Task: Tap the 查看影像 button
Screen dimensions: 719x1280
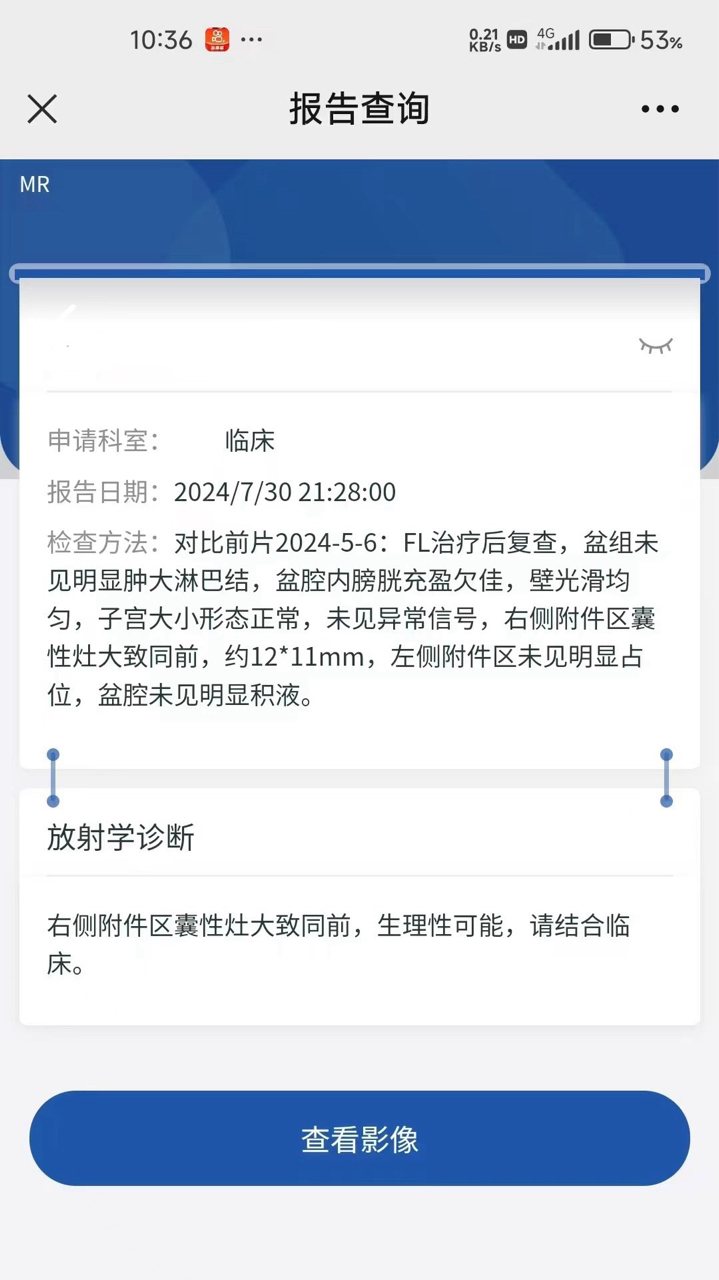Action: tap(359, 1138)
